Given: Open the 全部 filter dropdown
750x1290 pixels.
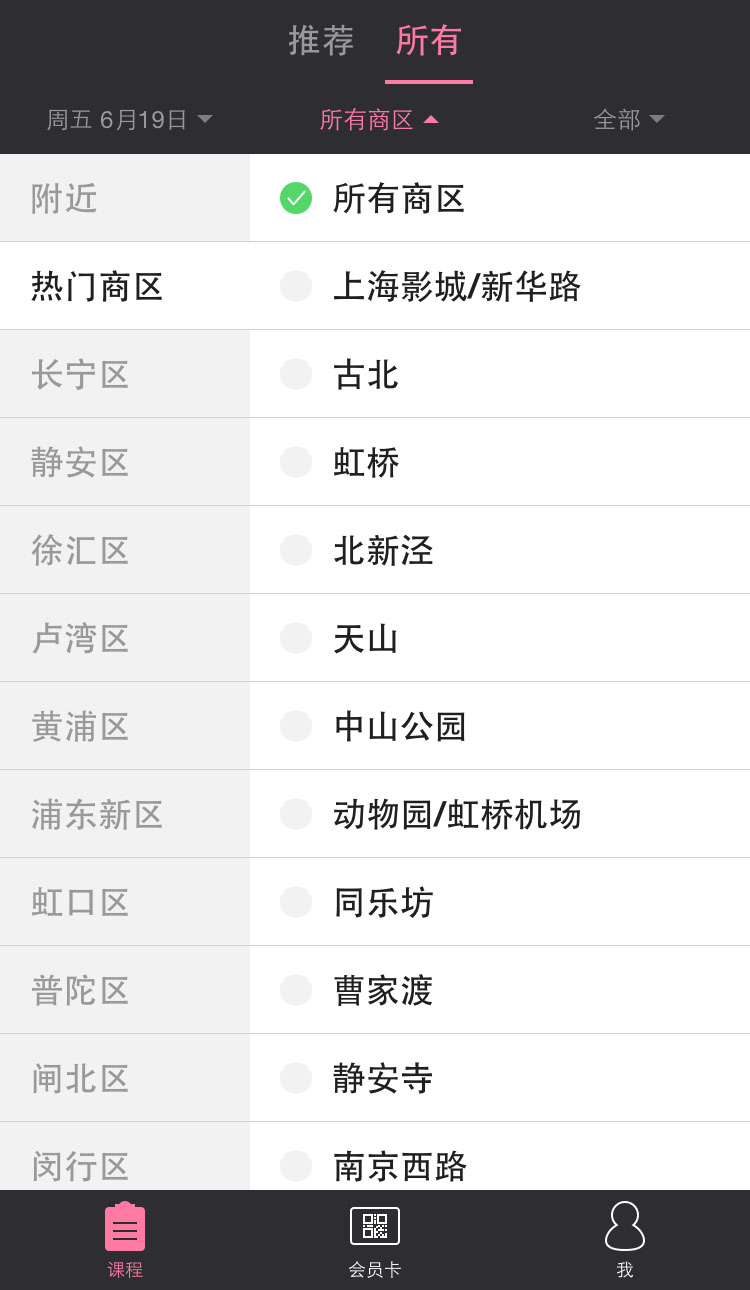Looking at the screenshot, I should coord(629,120).
